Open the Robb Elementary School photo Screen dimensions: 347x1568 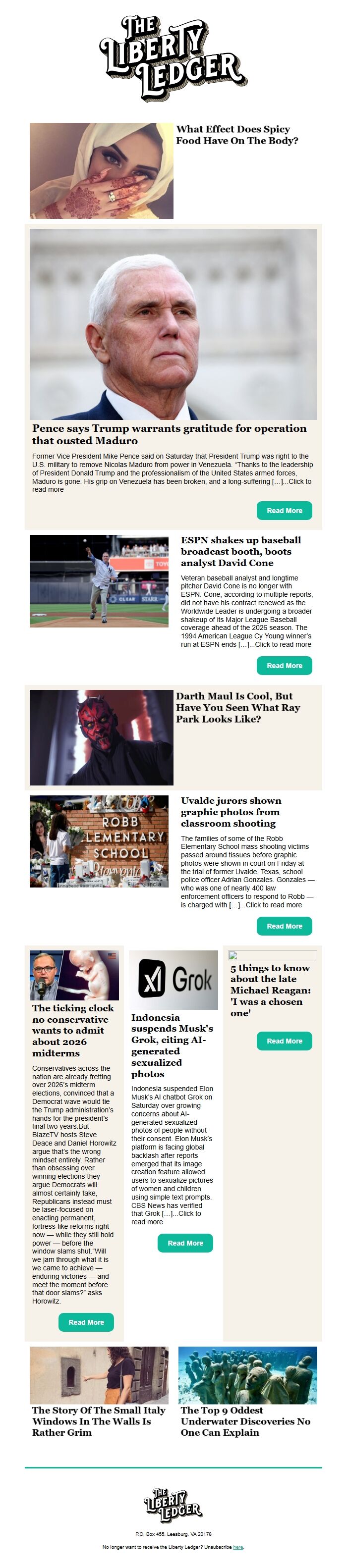pos(99,841)
